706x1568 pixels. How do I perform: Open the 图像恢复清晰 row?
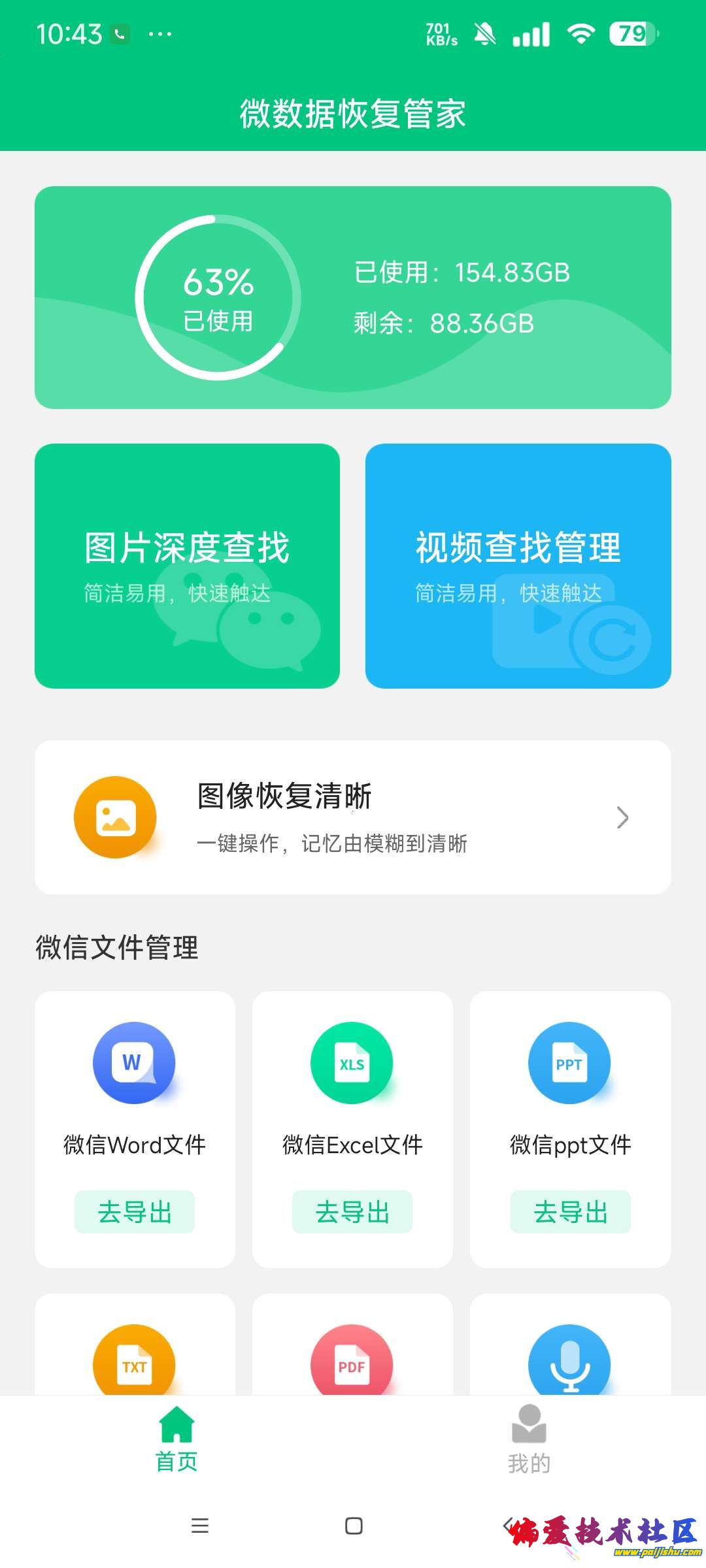click(x=353, y=817)
